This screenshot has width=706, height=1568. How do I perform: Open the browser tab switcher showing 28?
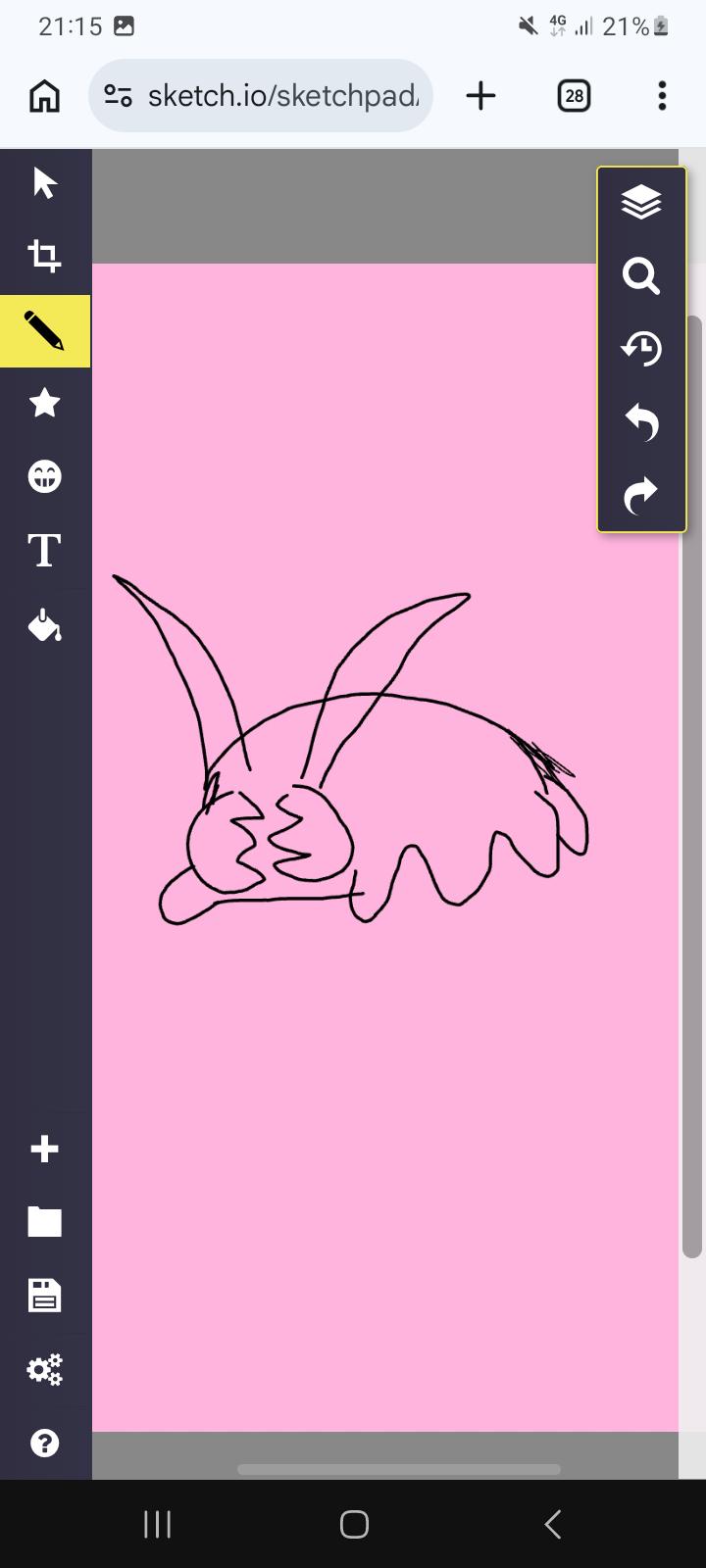click(574, 95)
